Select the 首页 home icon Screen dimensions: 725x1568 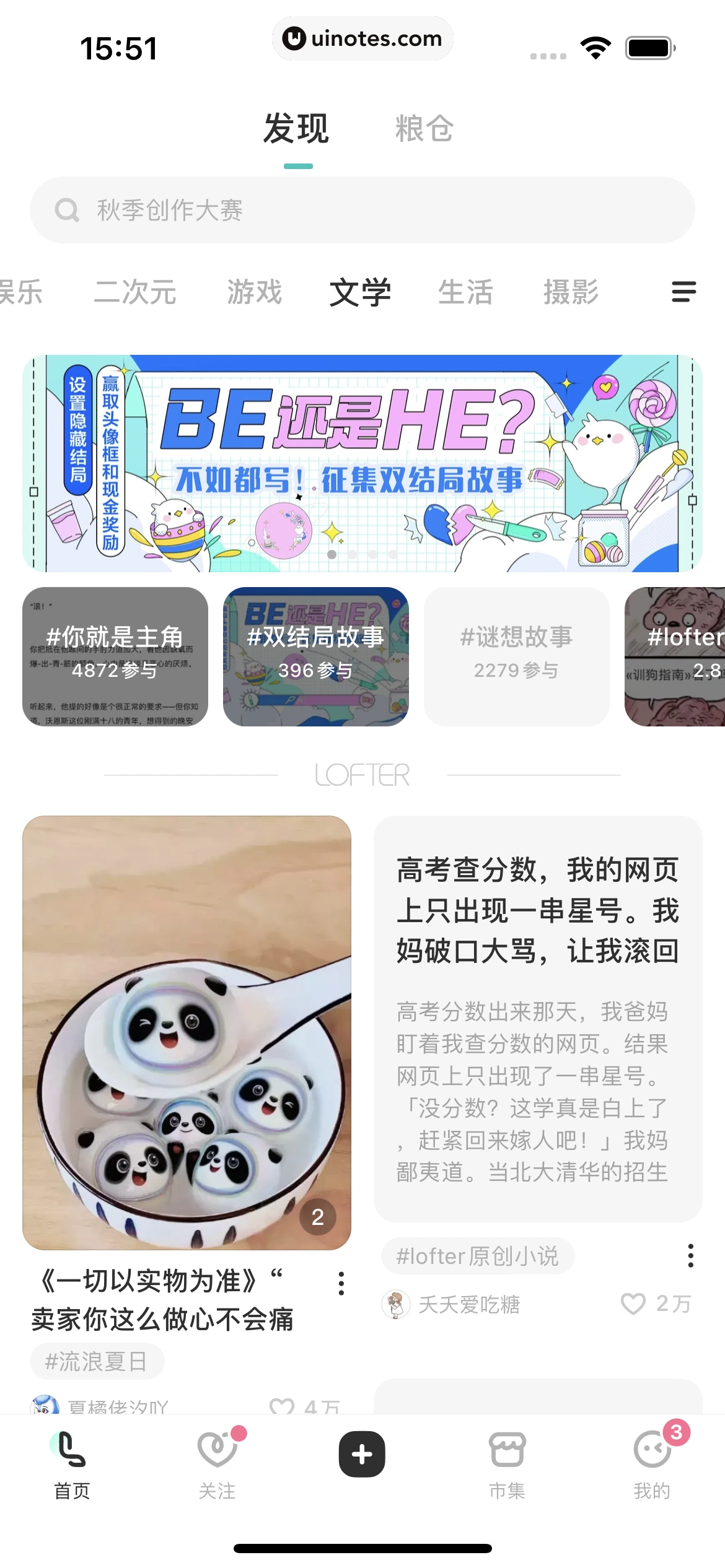(70, 1452)
